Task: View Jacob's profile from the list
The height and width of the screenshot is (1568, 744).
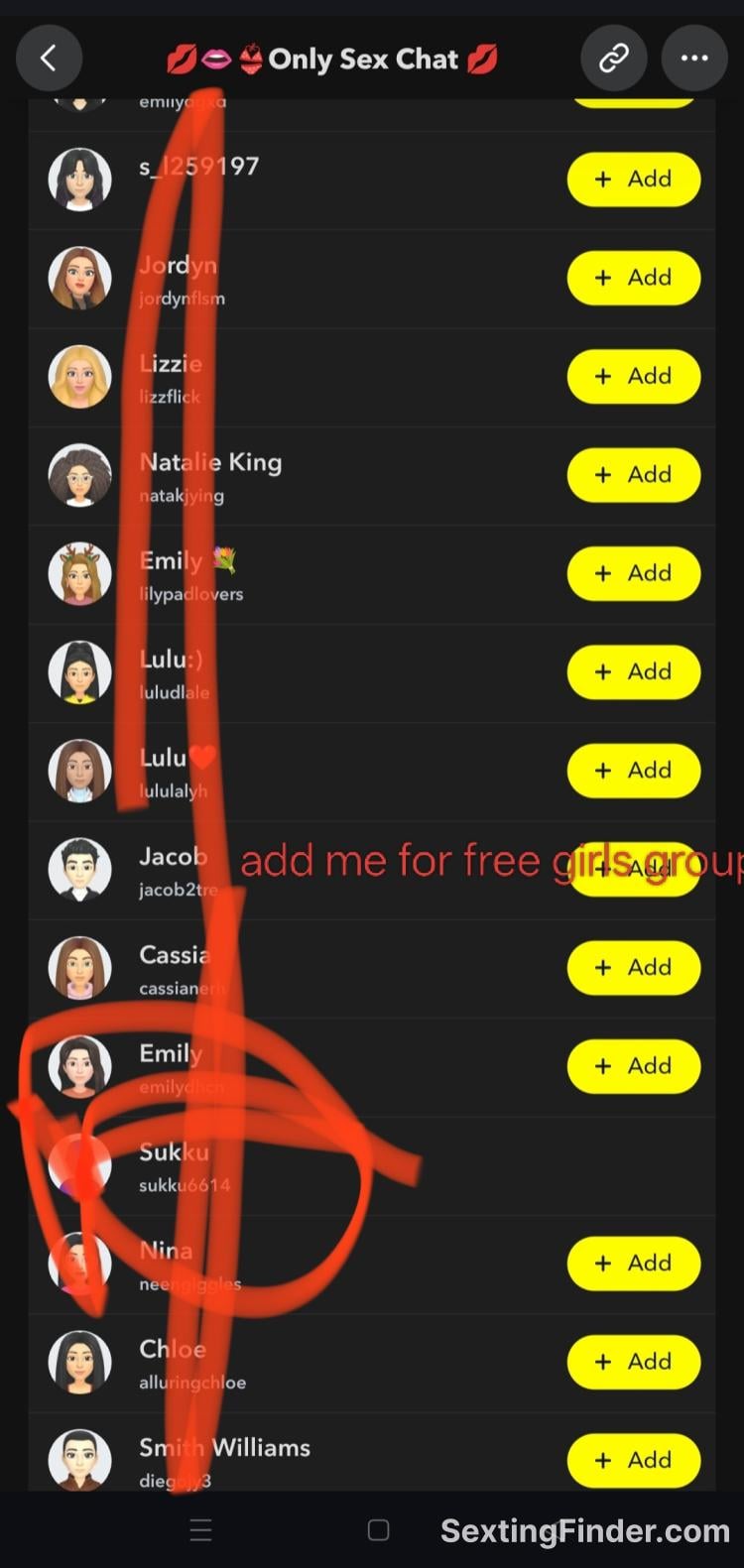Action: [x=174, y=871]
